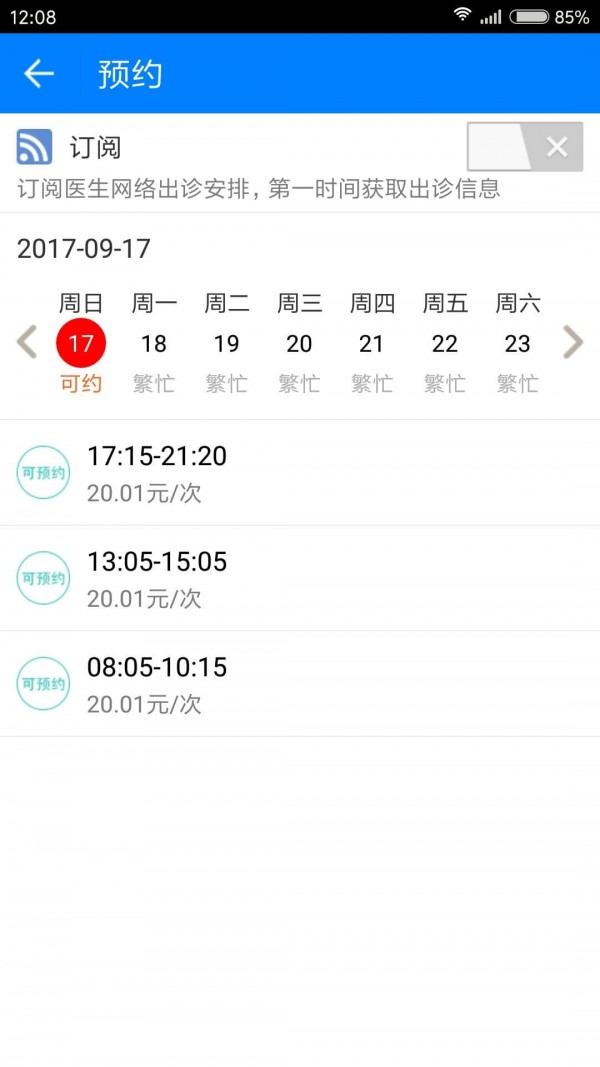Go back from the 预约 page
Viewport: 600px width, 1067px height.
click(39, 74)
